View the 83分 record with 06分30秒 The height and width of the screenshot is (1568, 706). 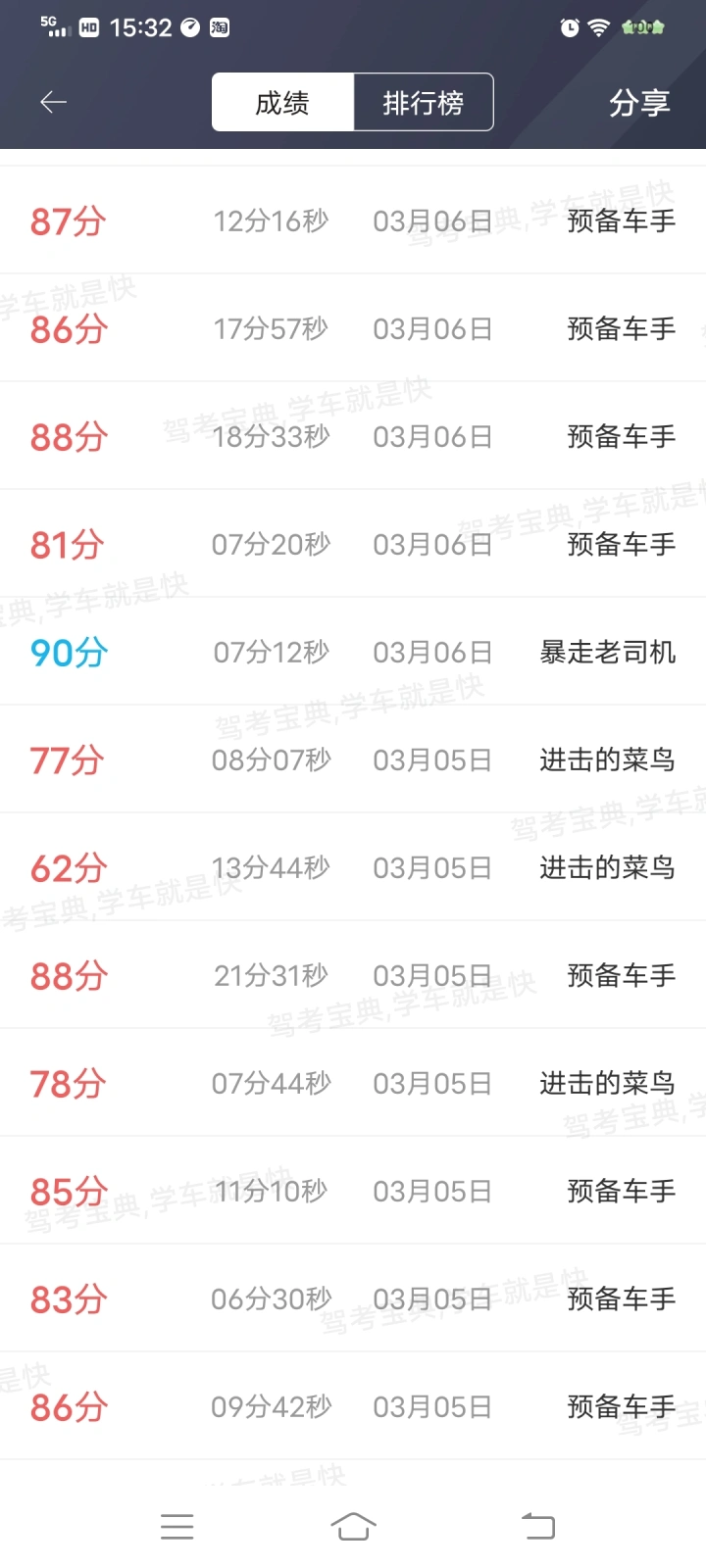pyautogui.click(x=353, y=1298)
